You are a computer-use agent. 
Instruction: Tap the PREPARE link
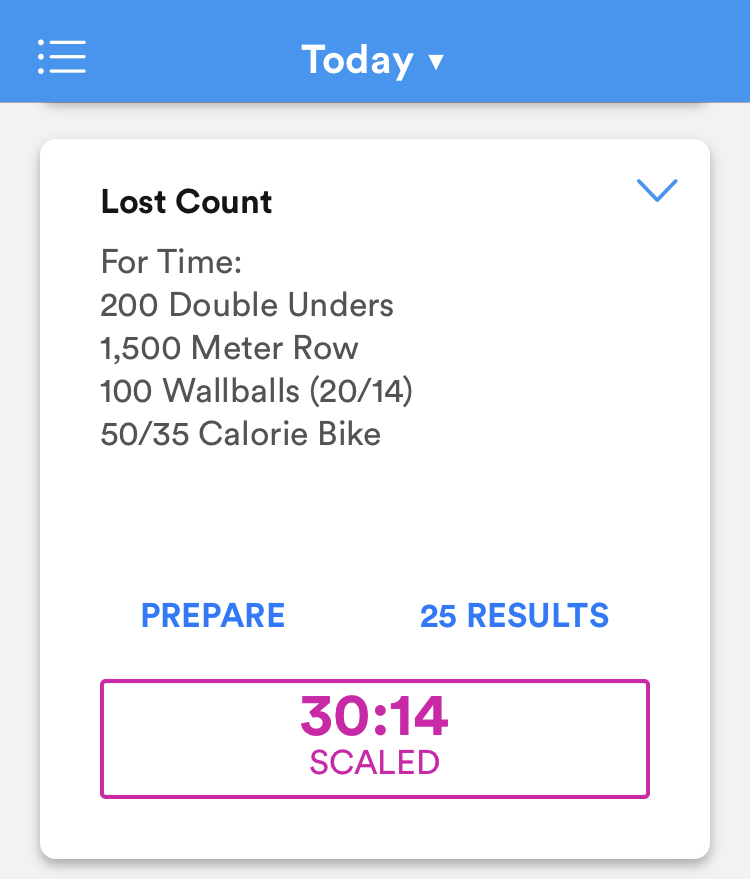[x=213, y=615]
